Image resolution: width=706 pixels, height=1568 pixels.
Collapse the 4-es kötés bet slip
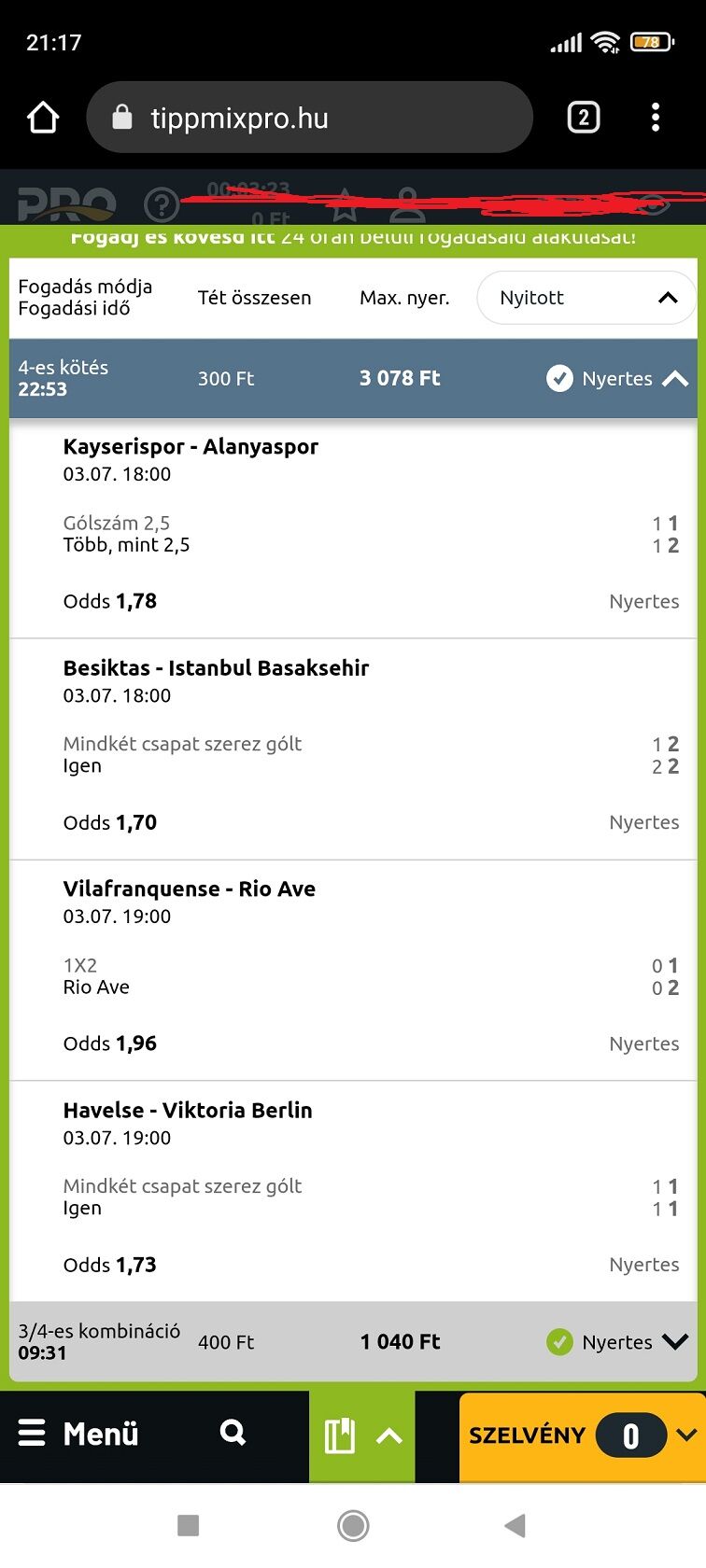[x=674, y=378]
